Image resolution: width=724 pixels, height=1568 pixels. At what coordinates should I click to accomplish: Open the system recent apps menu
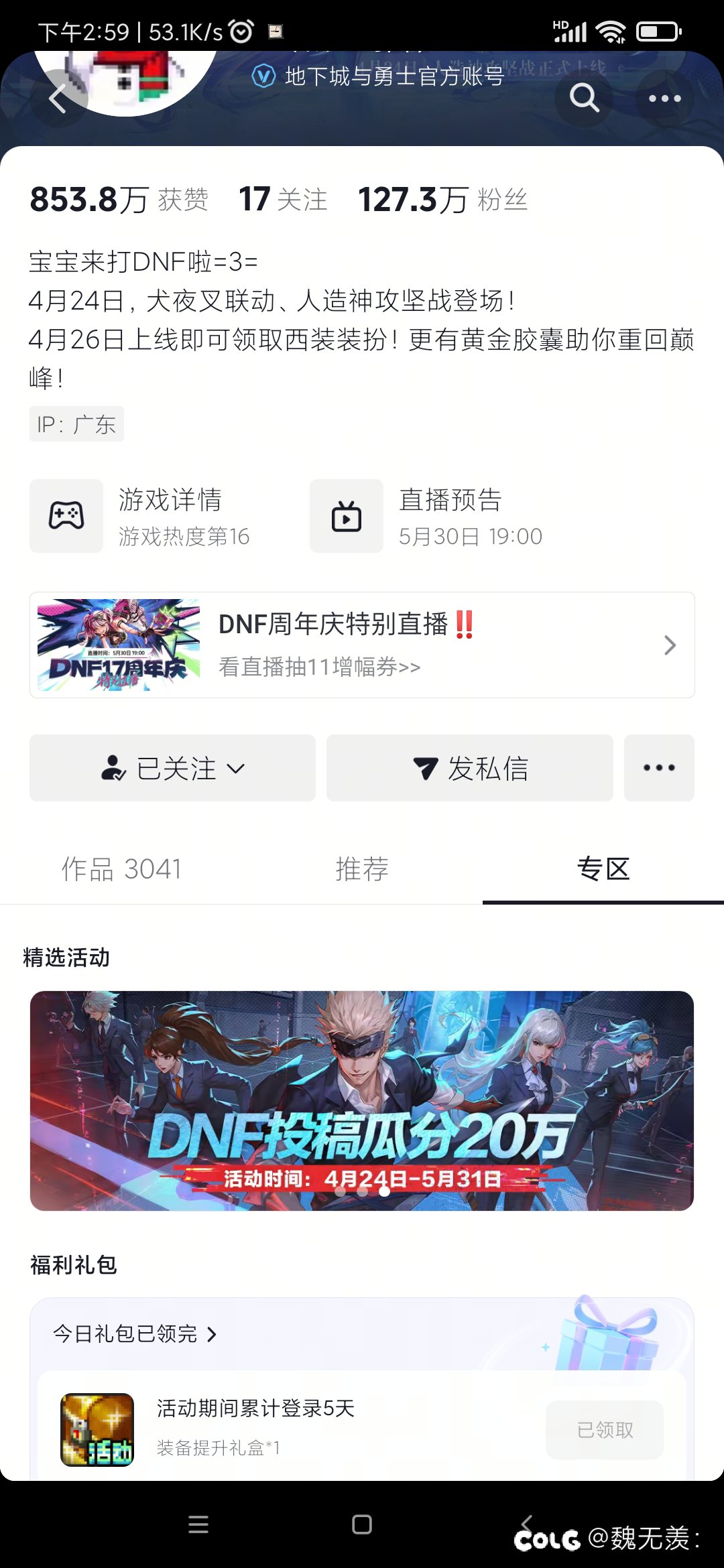pyautogui.click(x=198, y=1524)
